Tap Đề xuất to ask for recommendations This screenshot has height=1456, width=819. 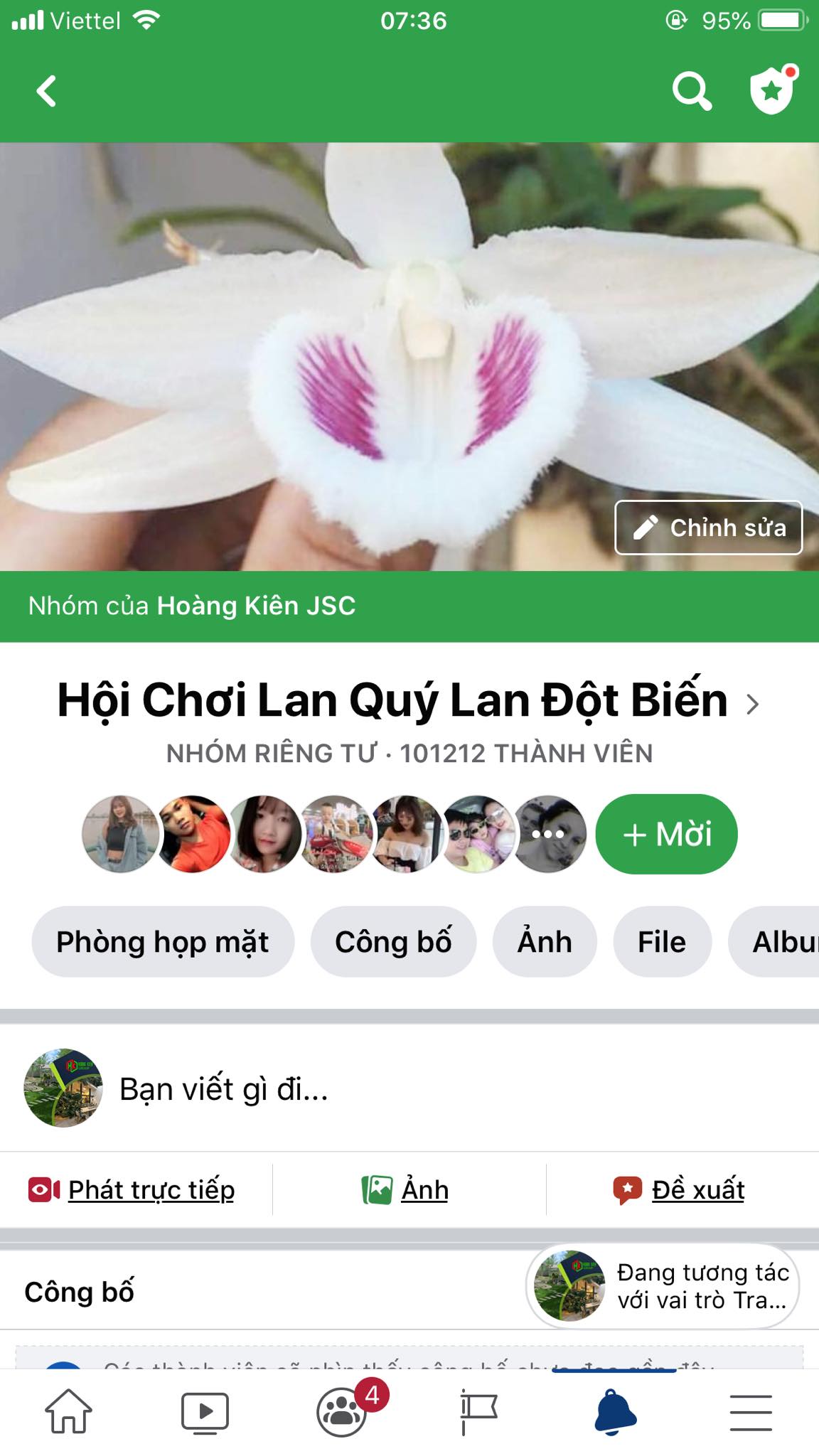pos(680,1190)
